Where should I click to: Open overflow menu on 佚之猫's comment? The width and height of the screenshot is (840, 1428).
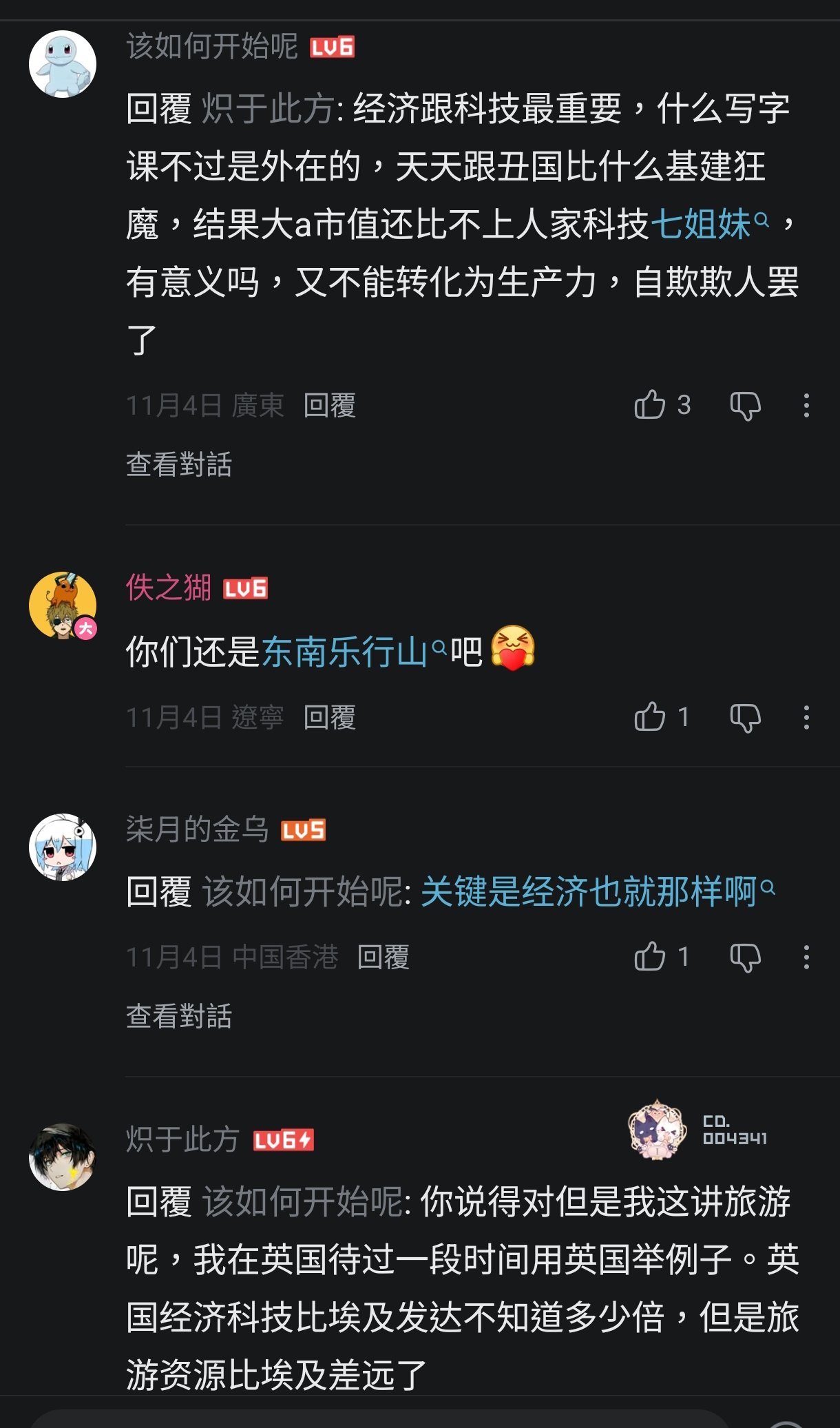(806, 718)
